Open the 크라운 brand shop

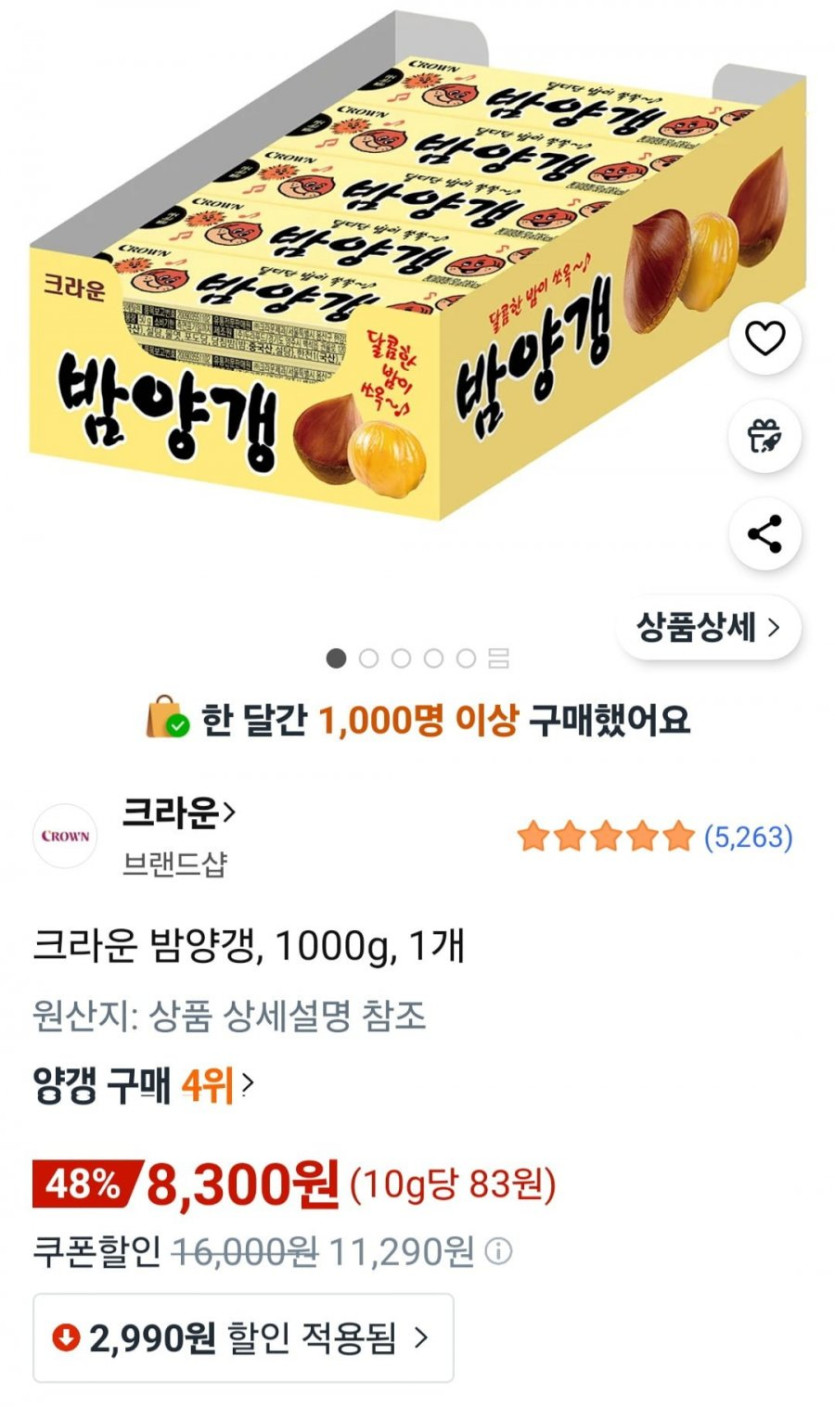179,814
